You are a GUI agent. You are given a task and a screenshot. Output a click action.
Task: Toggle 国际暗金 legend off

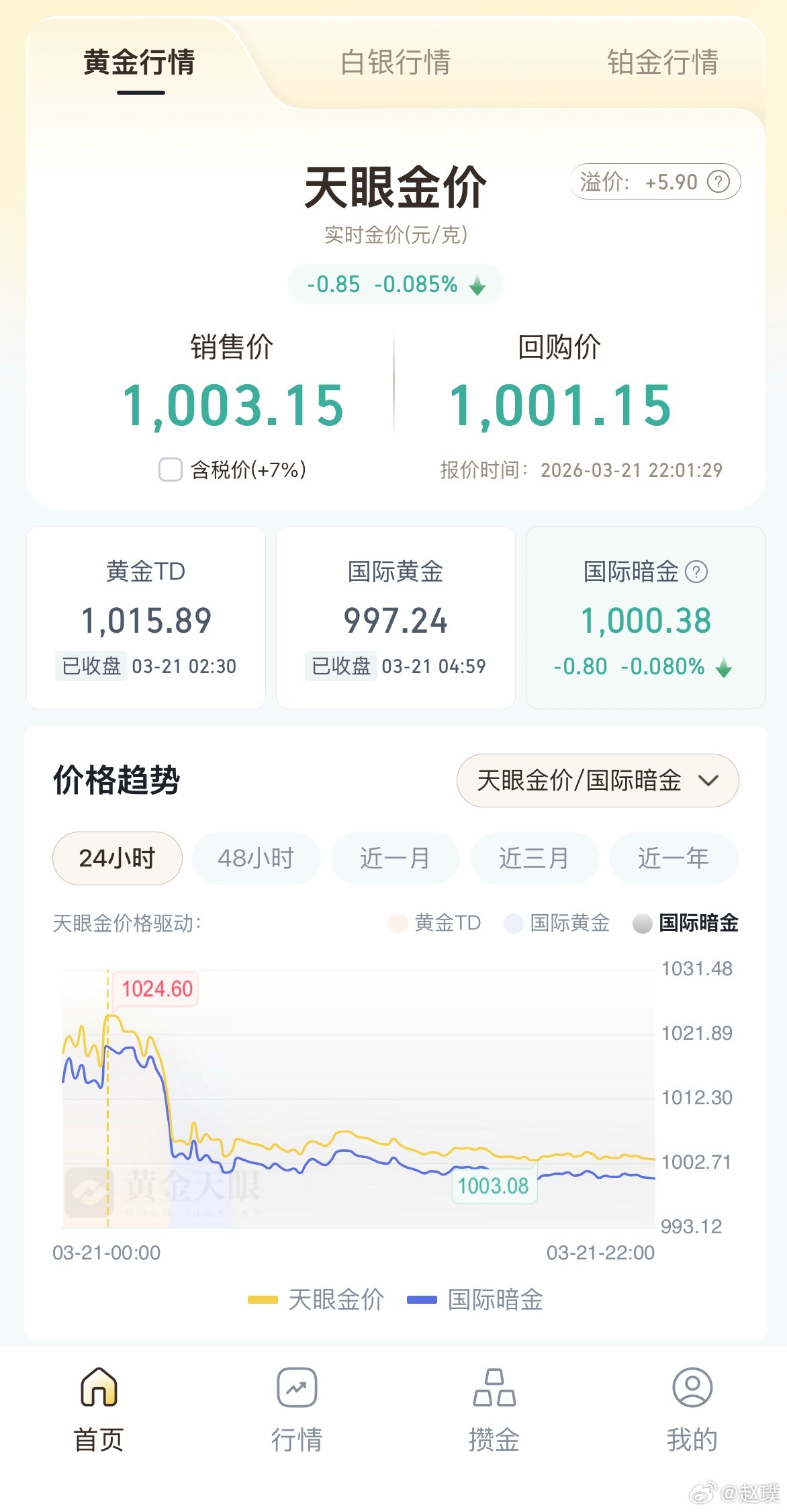[x=697, y=924]
